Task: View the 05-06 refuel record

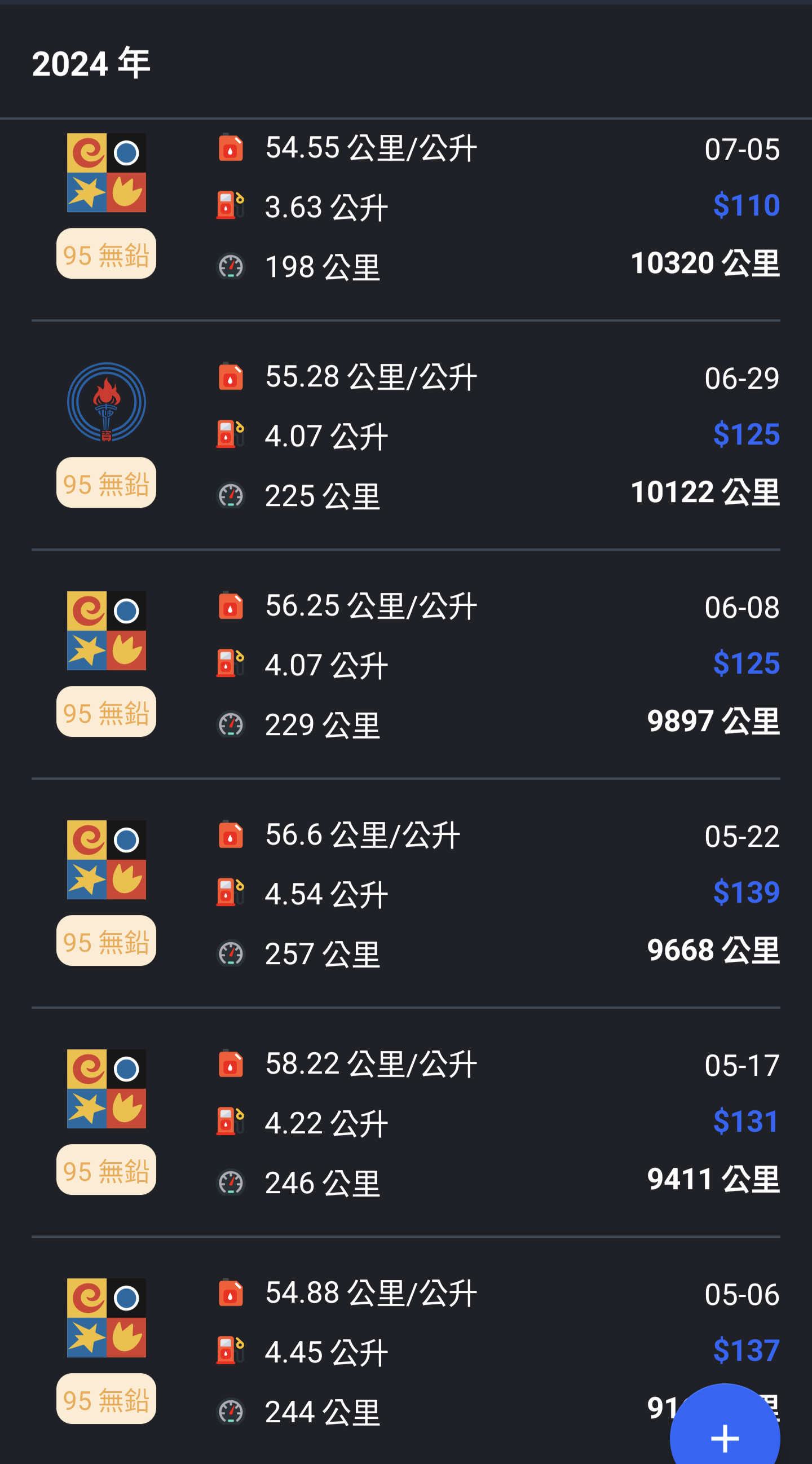Action: click(405, 1351)
